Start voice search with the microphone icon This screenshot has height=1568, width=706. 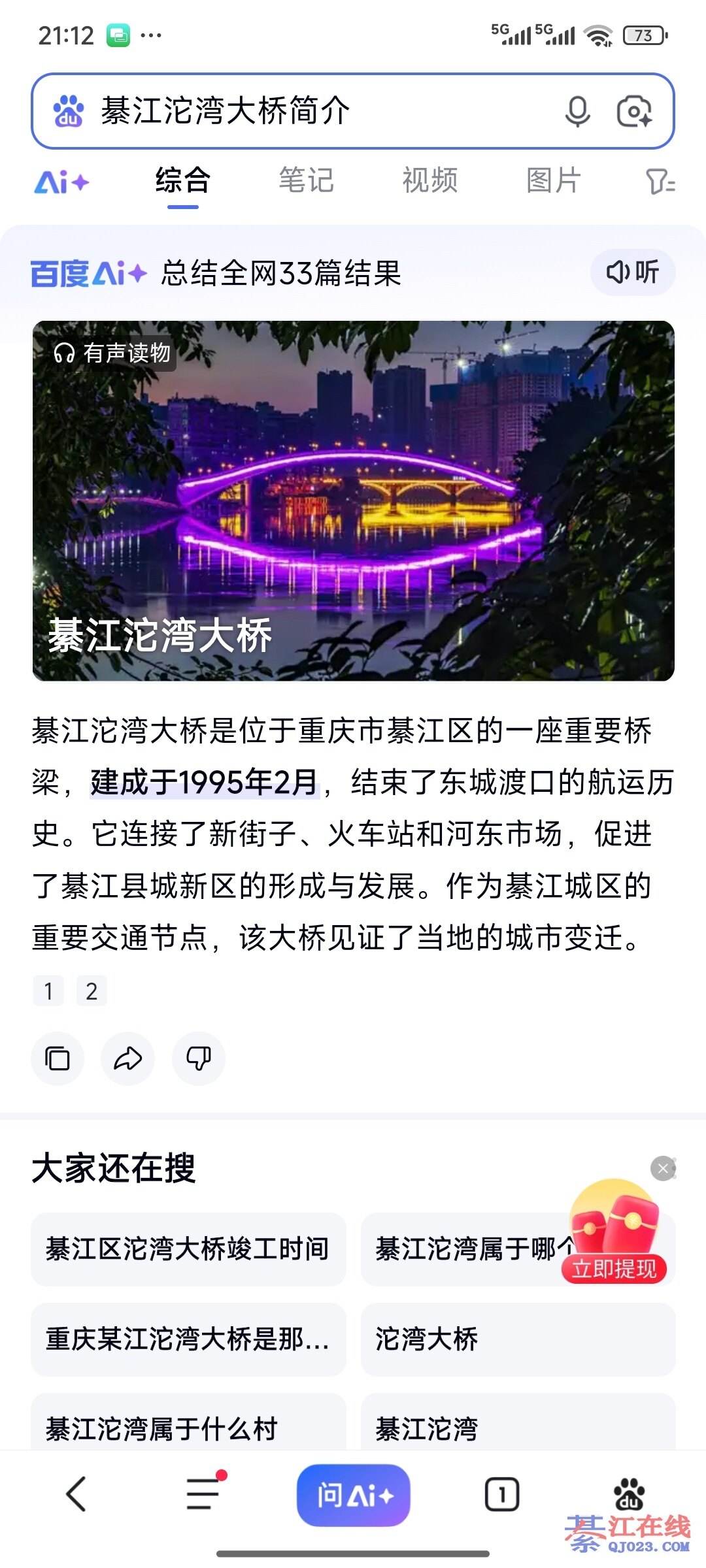pyautogui.click(x=577, y=111)
